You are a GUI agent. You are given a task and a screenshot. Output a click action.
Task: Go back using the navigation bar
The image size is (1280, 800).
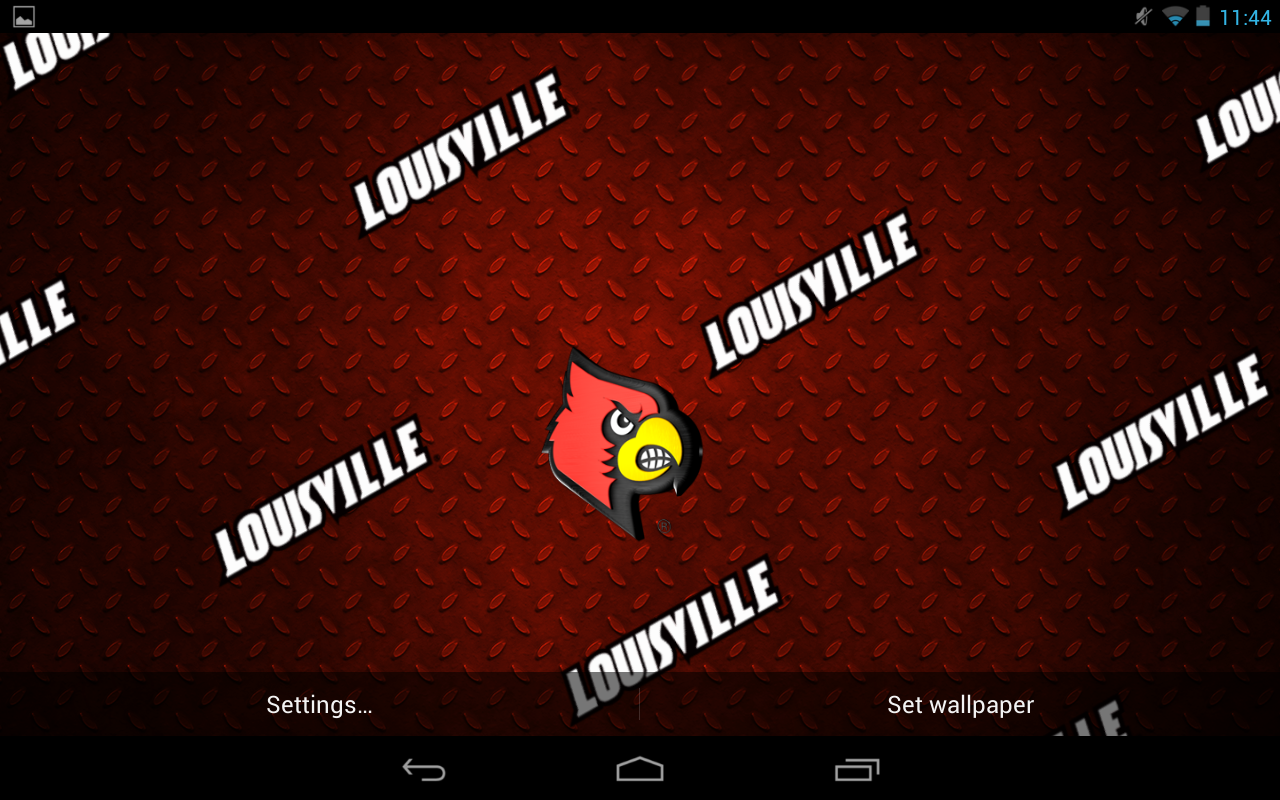[x=424, y=769]
